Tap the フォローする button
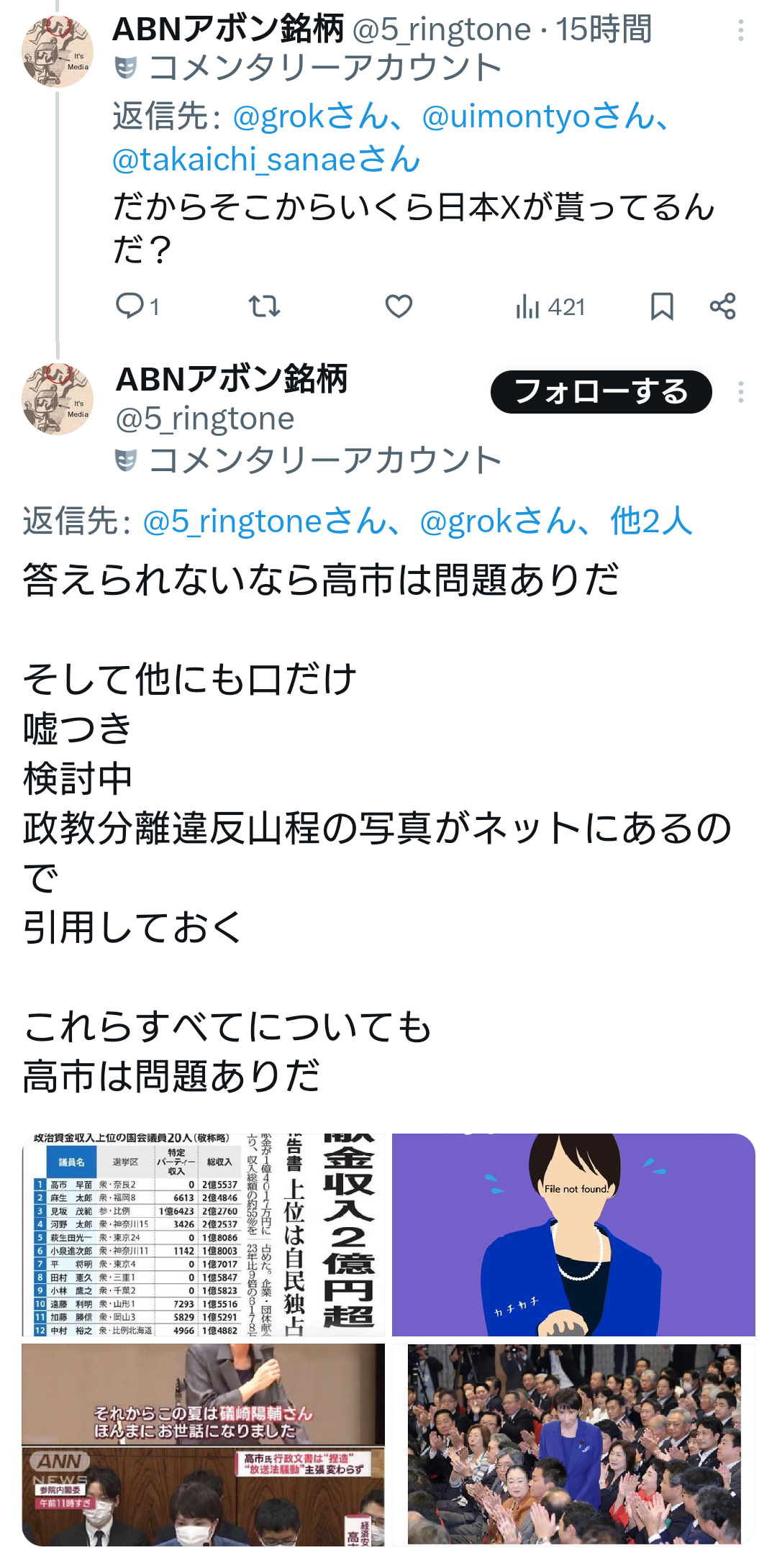Viewport: 777px width, 1568px height. click(601, 392)
